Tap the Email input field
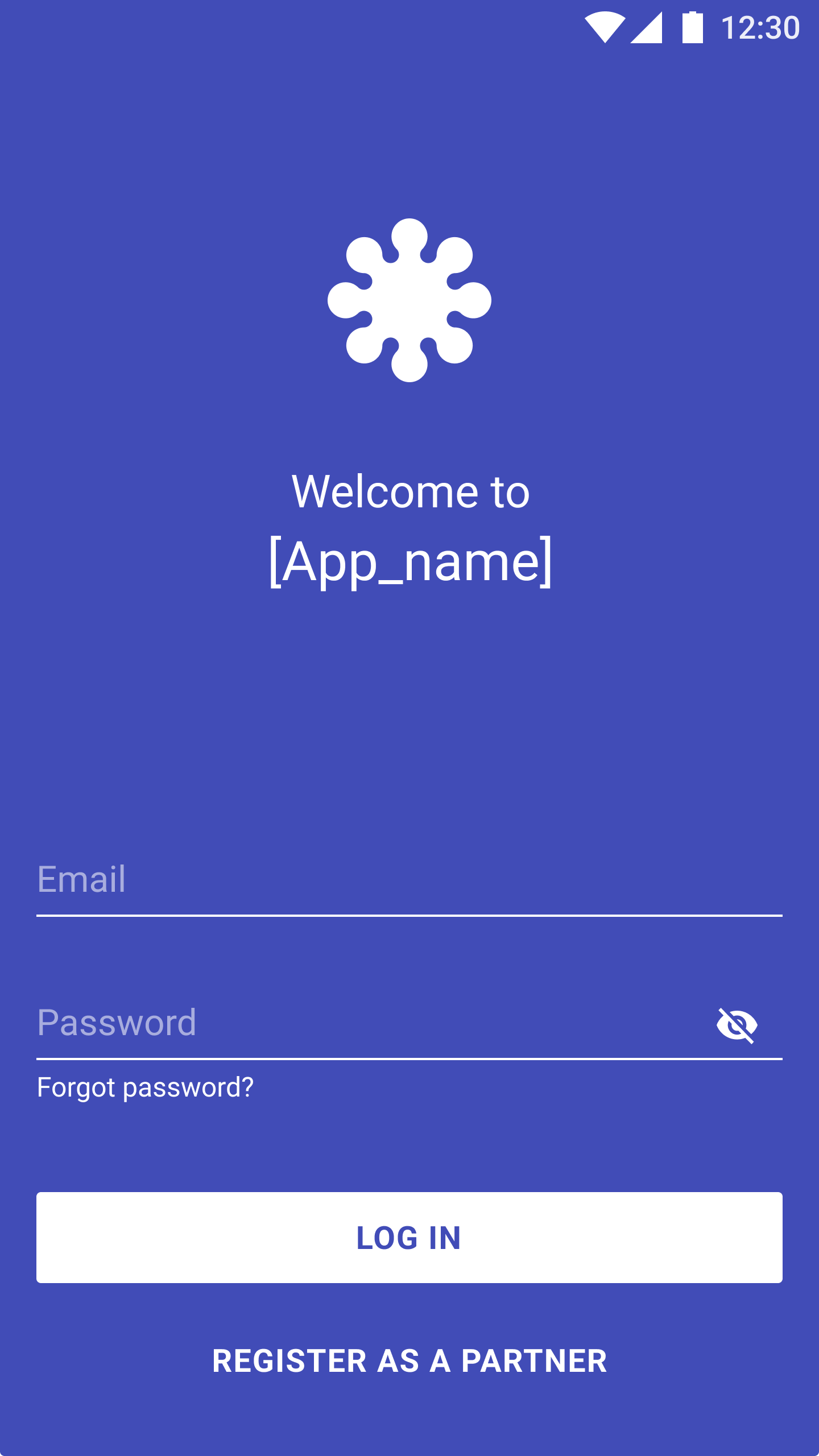The height and width of the screenshot is (1456, 819). coord(409,880)
